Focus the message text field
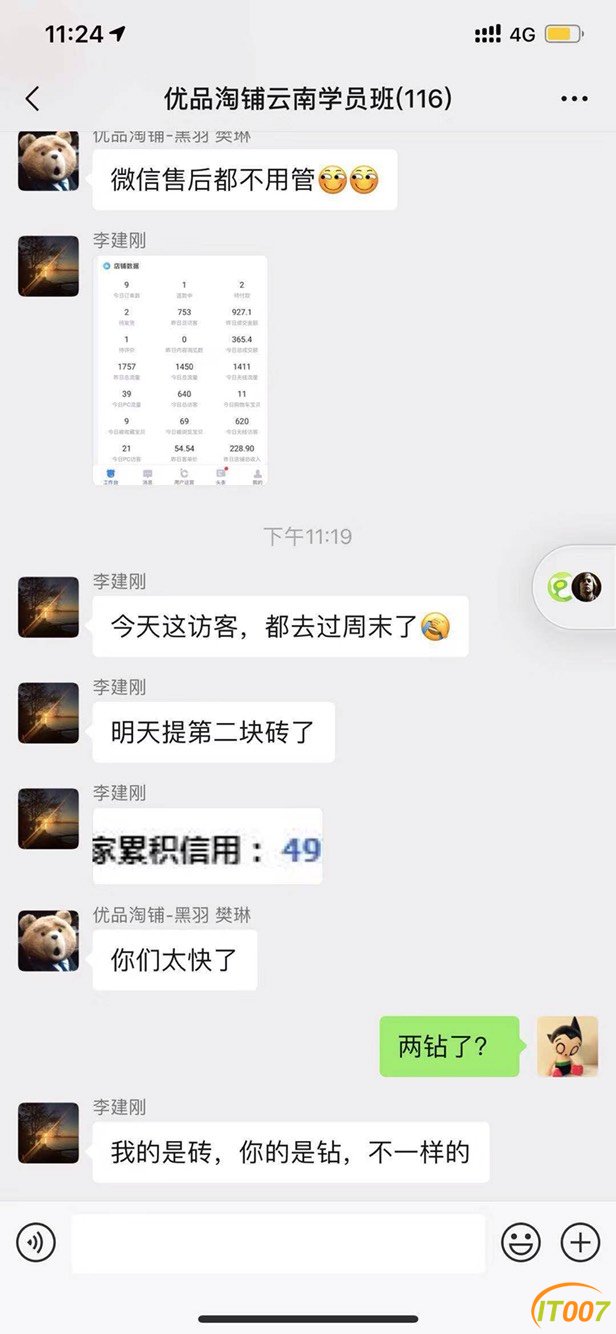Image resolution: width=616 pixels, height=1334 pixels. coord(278,1243)
